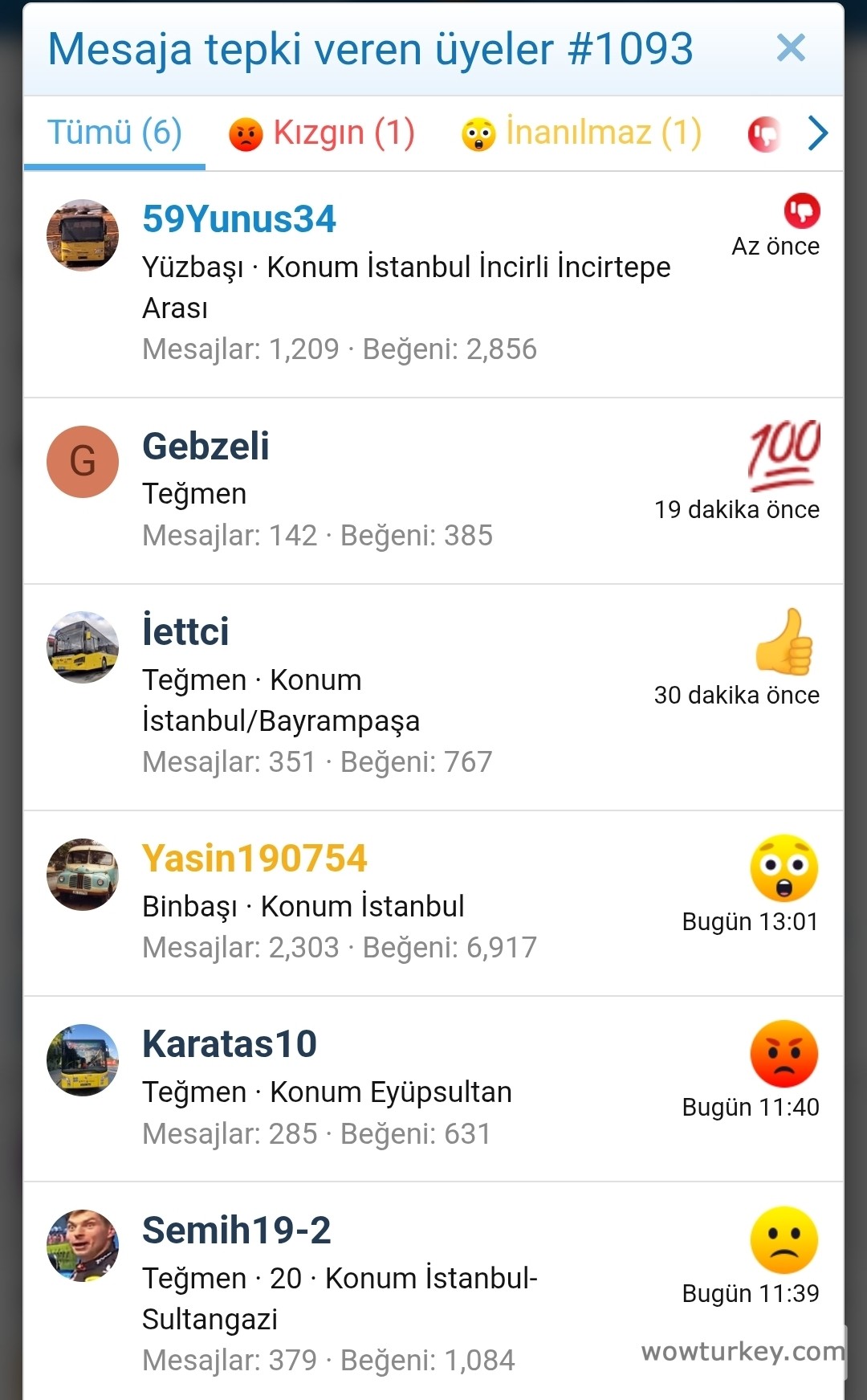Open 59Yunus34's profile link
Image resolution: width=867 pixels, height=1400 pixels.
tap(238, 218)
